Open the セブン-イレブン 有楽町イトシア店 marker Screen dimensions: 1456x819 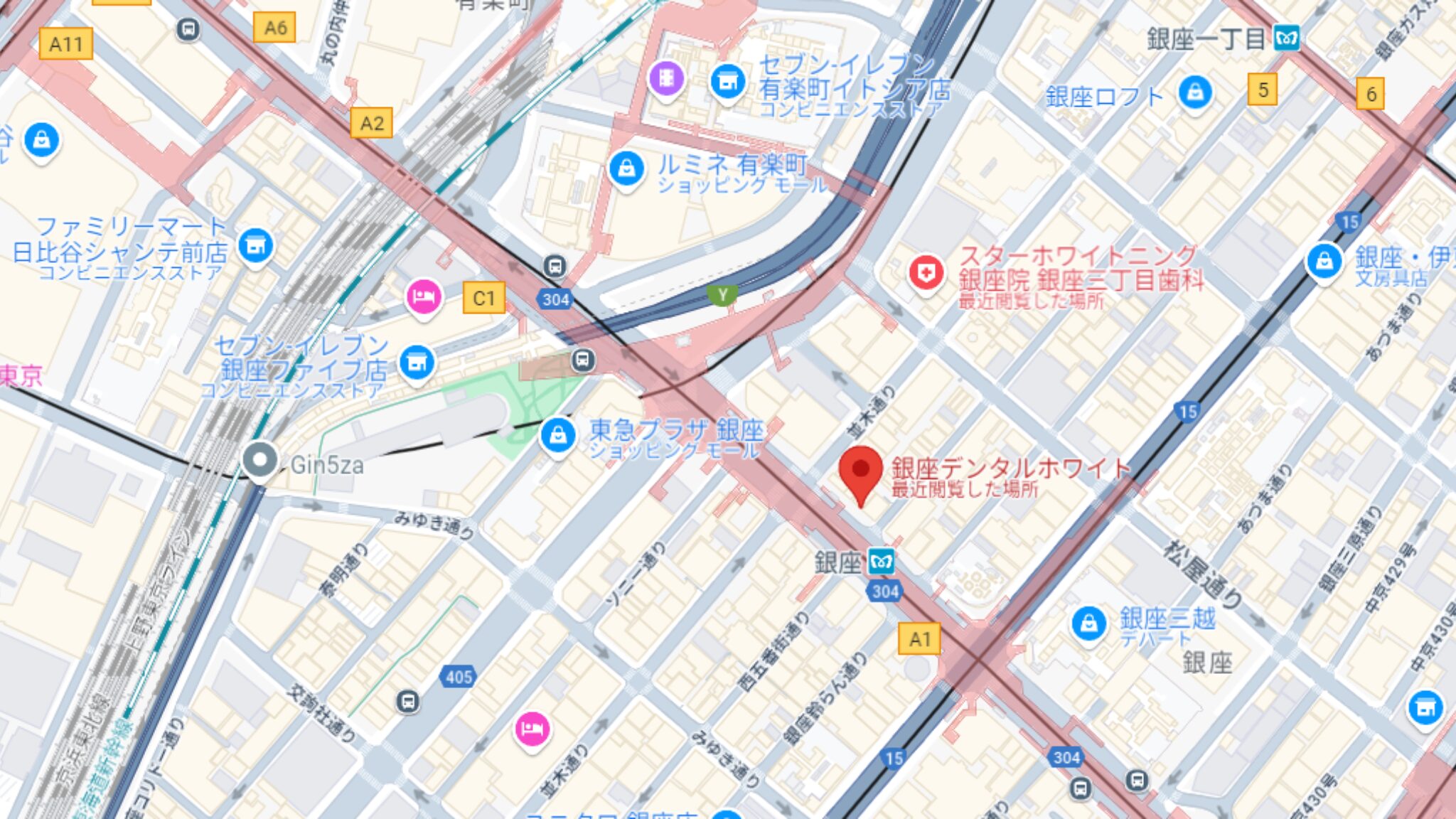727,82
